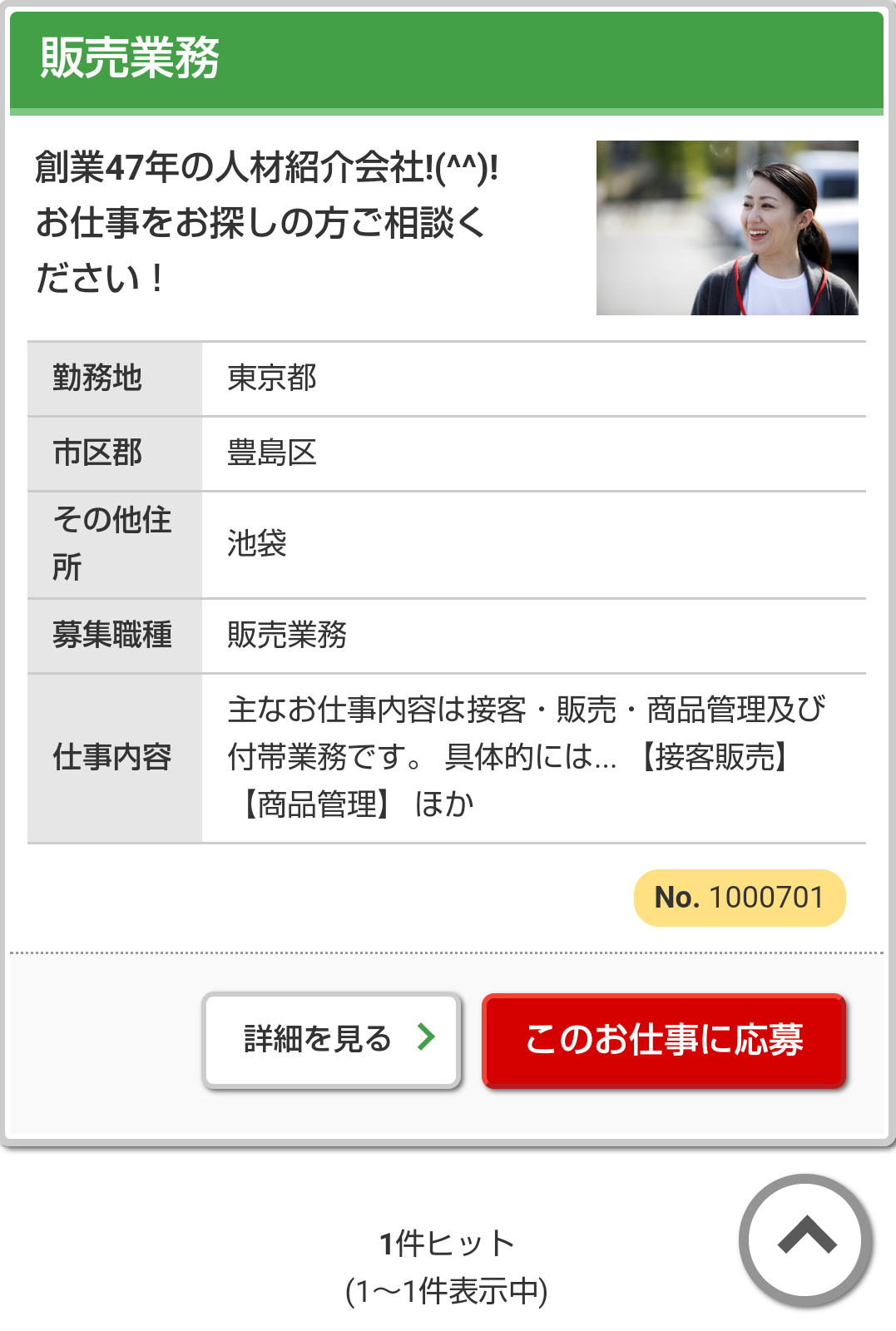Image resolution: width=896 pixels, height=1331 pixels.
Task: Apply via このお仕事に応募 button
Action: point(664,1040)
